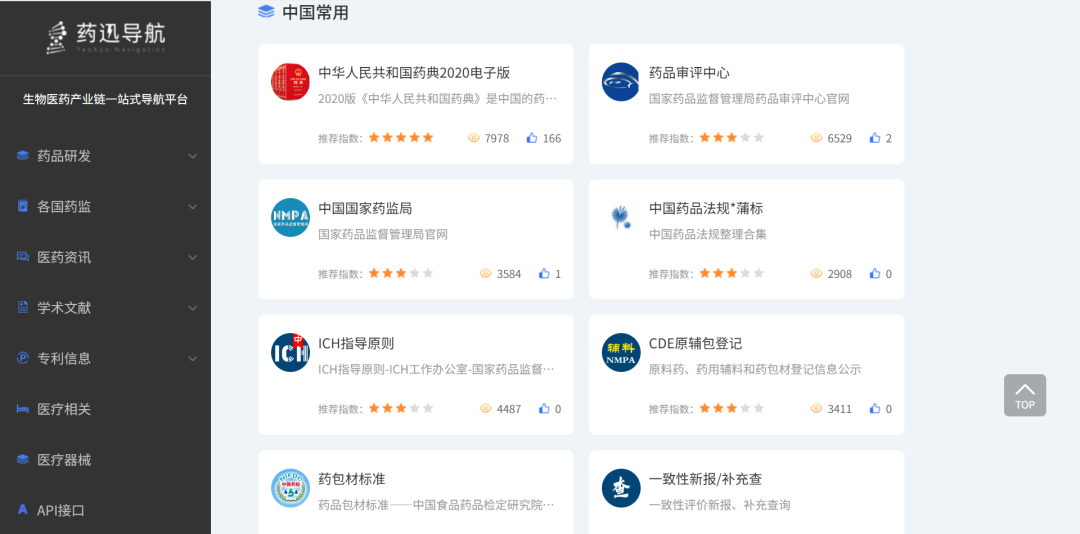Open the 中国药品法规*蒲标 card
Viewport: 1080px width, 534px height.
[706, 208]
